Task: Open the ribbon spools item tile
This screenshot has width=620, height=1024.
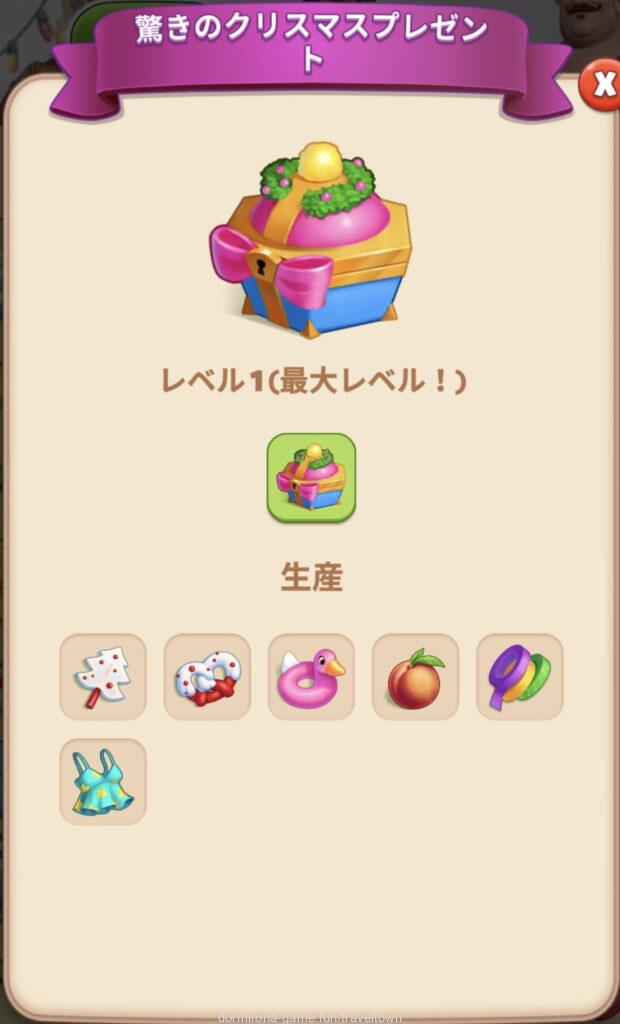Action: 519,677
